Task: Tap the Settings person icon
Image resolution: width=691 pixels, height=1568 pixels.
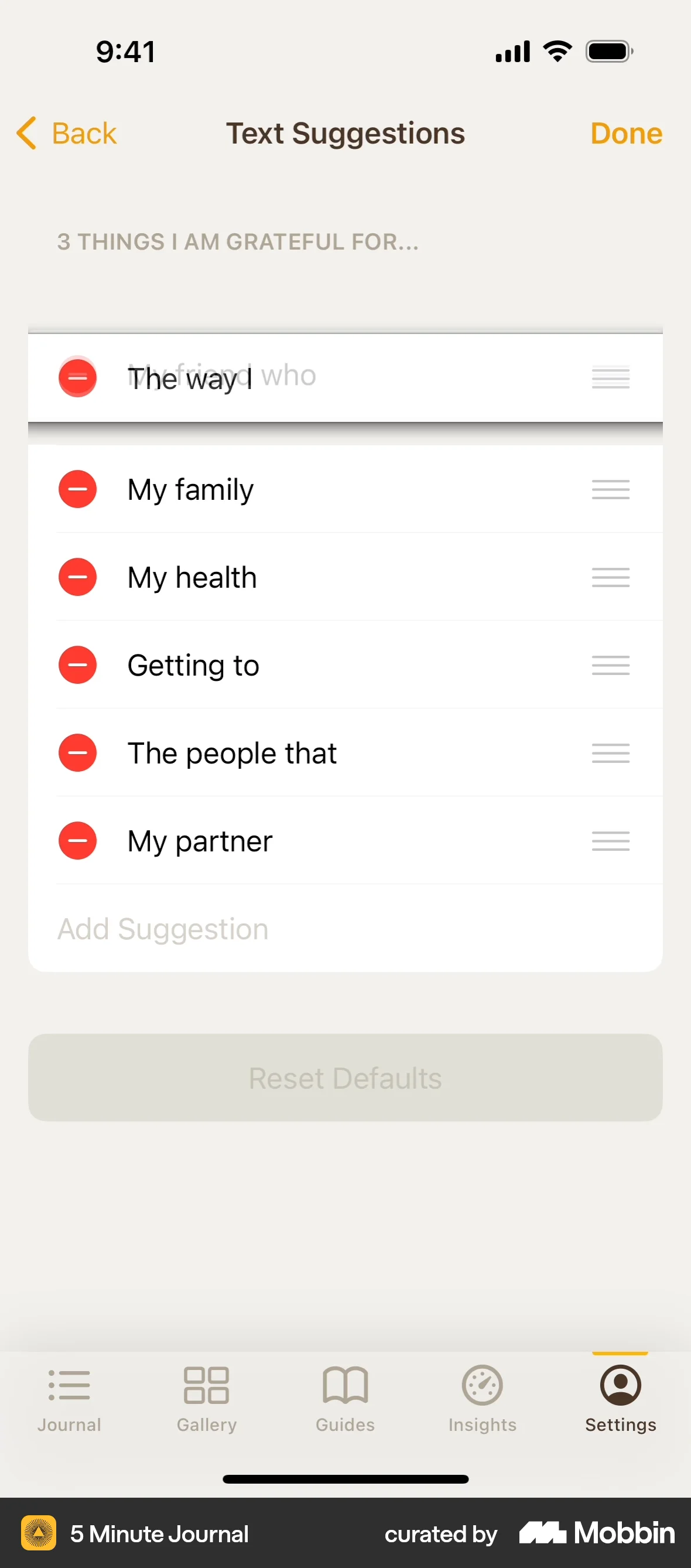Action: click(x=620, y=1386)
